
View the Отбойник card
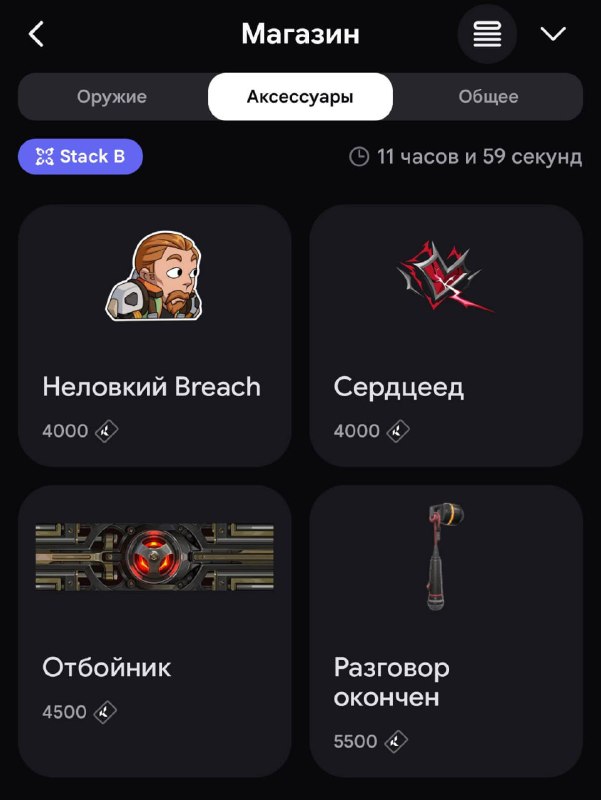coord(155,632)
